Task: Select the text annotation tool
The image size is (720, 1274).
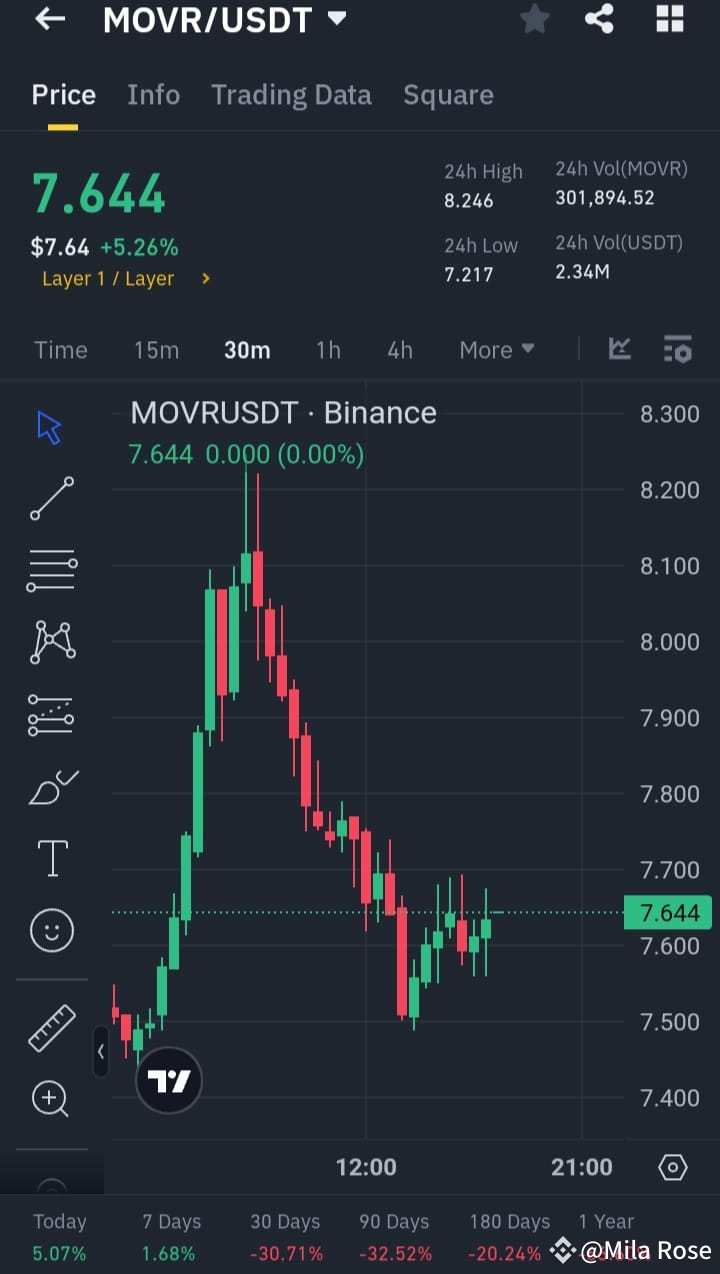Action: [x=51, y=858]
